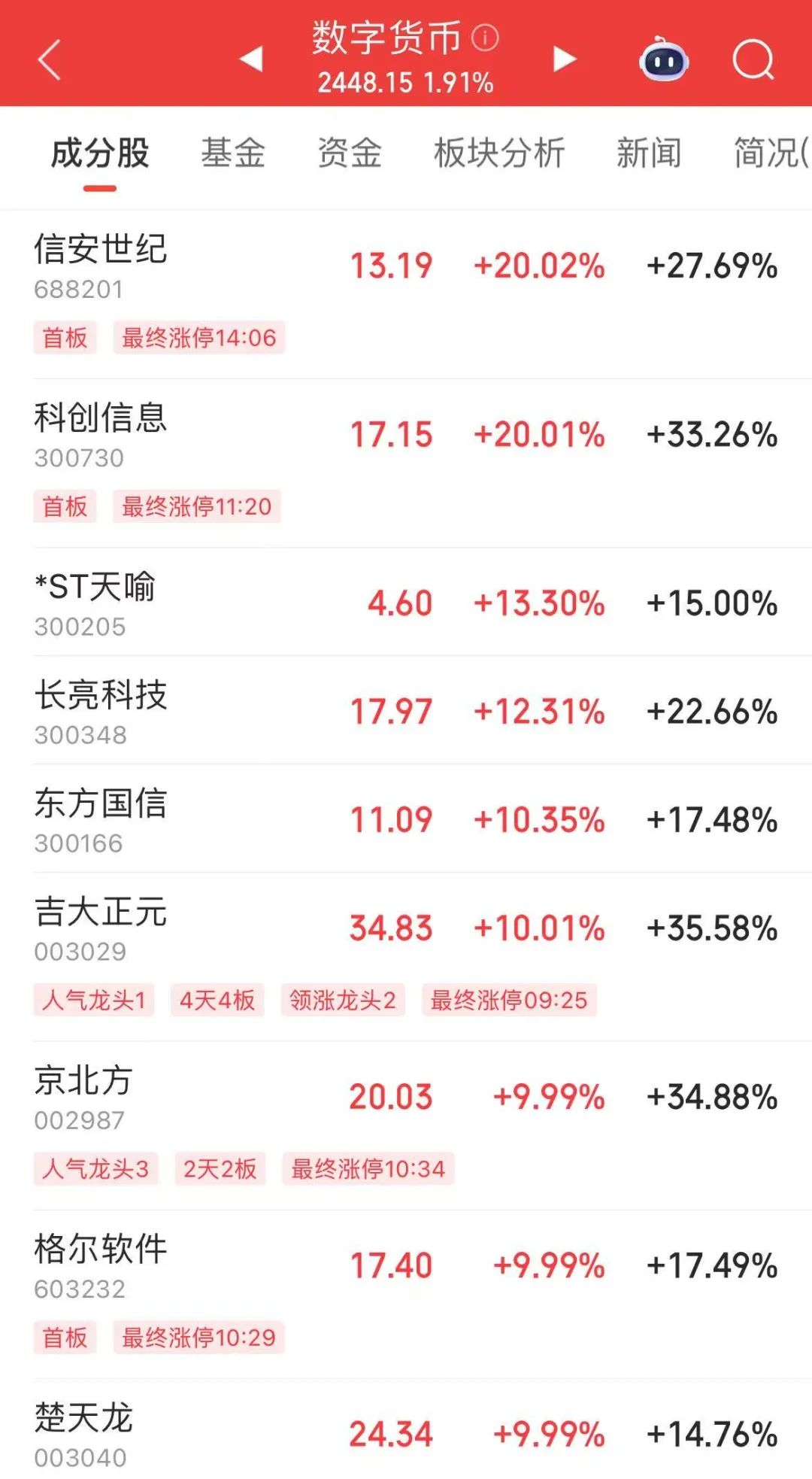Open the 板块分析 tab
Viewport: 812px width, 1479px height.
pyautogui.click(x=499, y=153)
